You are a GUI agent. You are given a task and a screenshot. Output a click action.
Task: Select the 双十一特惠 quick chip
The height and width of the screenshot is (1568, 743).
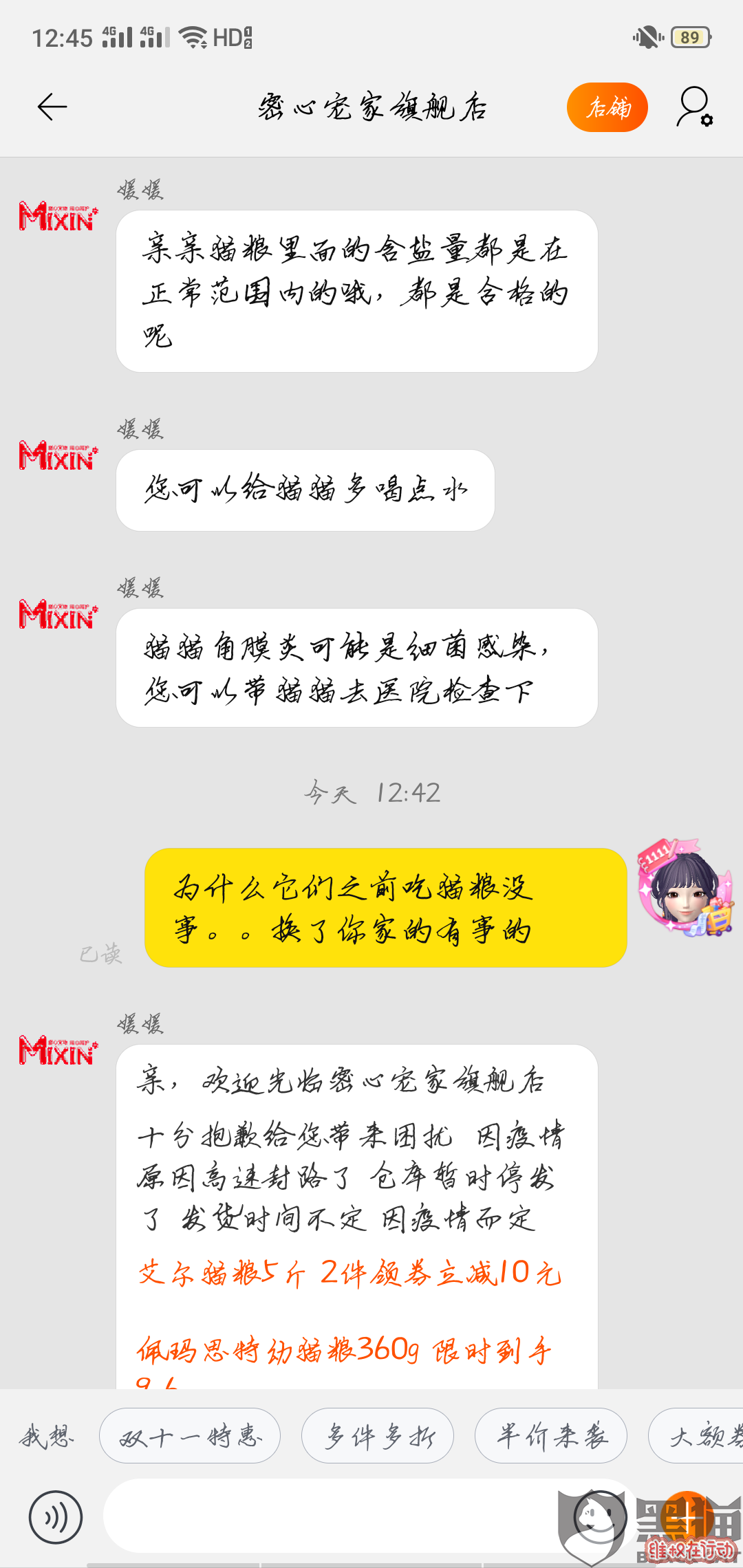pyautogui.click(x=190, y=1436)
